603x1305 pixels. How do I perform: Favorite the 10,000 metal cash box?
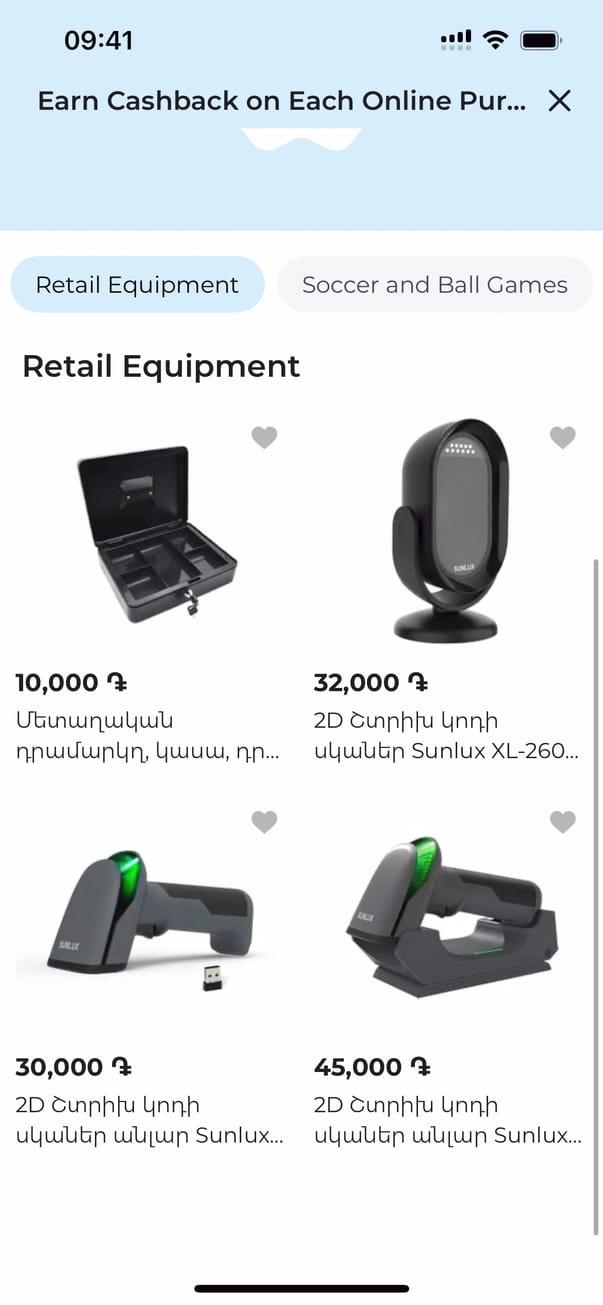(264, 437)
